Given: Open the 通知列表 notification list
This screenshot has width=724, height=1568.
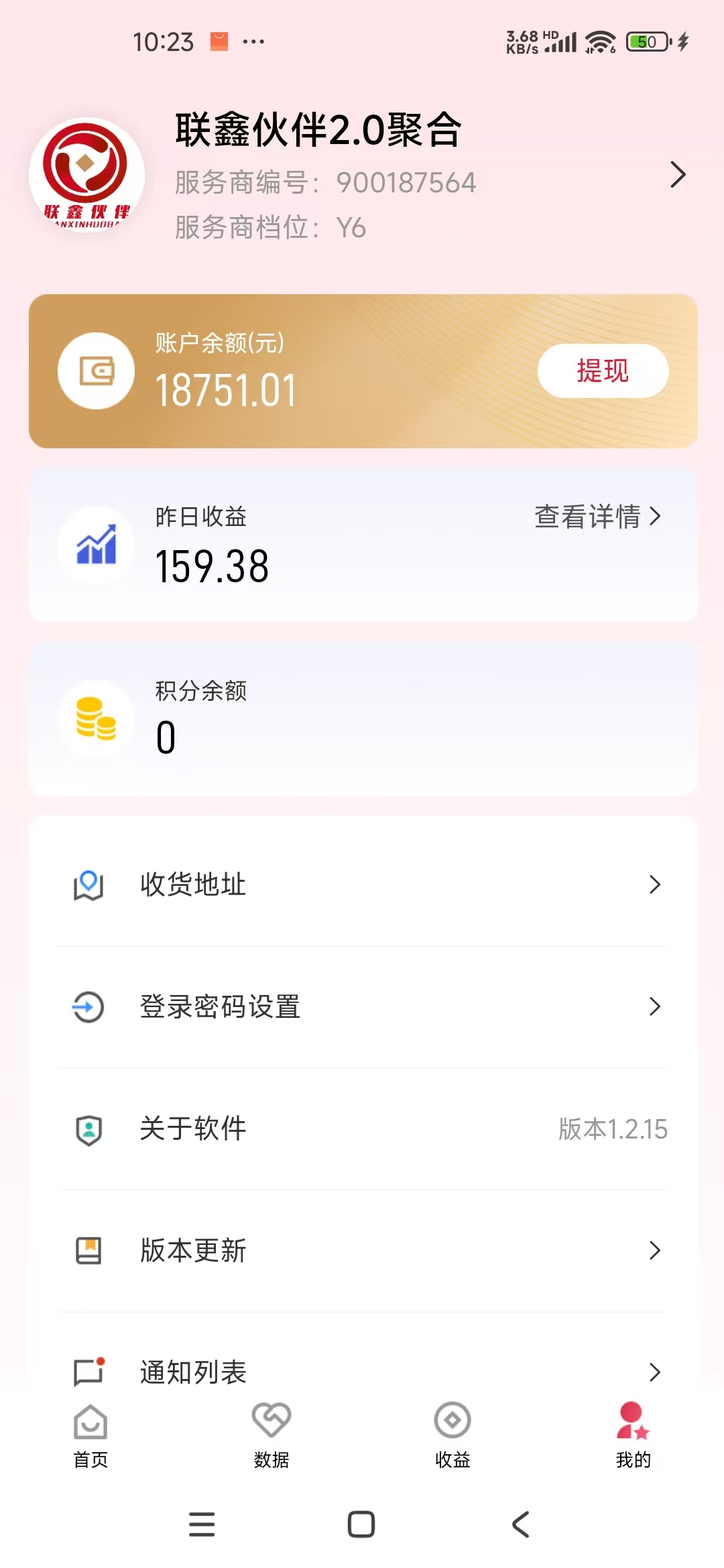Looking at the screenshot, I should click(362, 1371).
